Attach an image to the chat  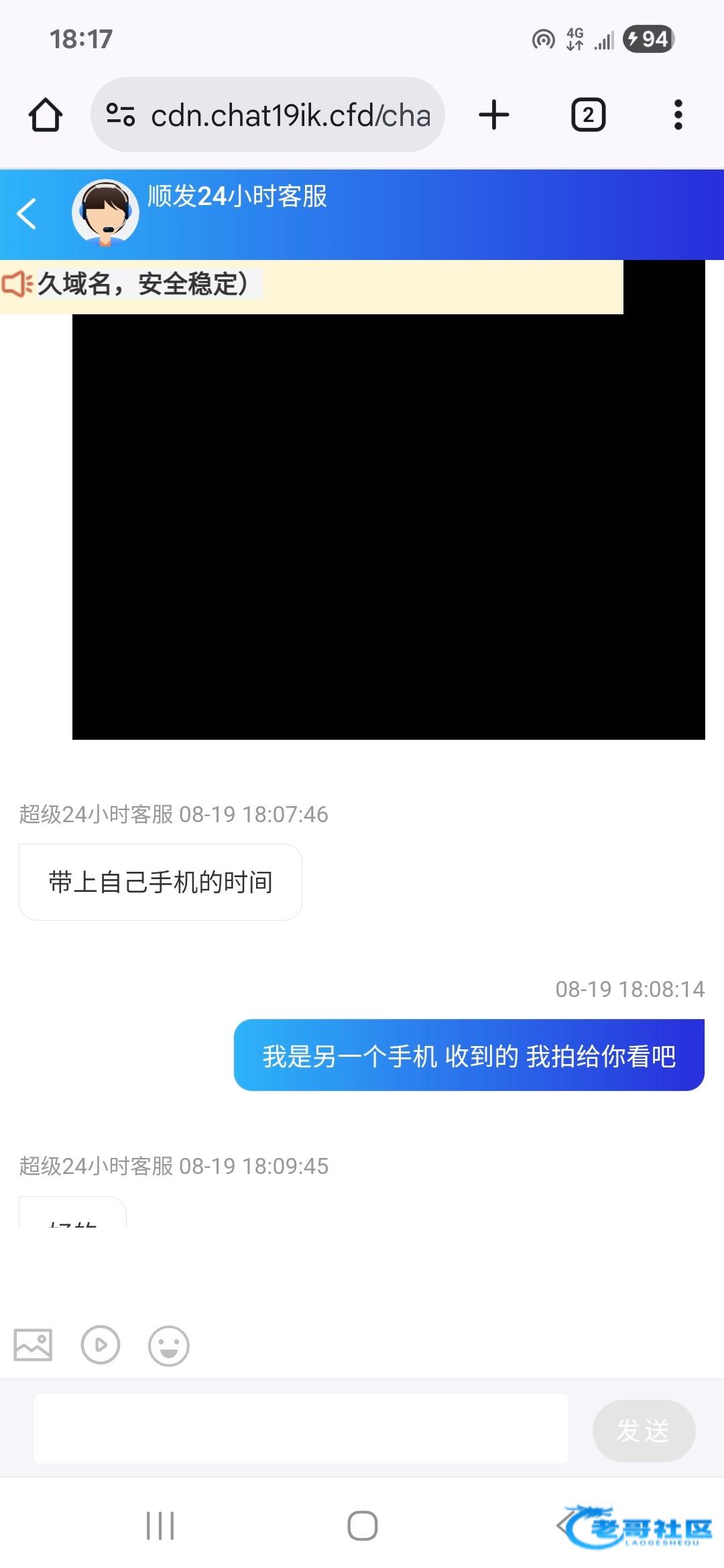[33, 1345]
